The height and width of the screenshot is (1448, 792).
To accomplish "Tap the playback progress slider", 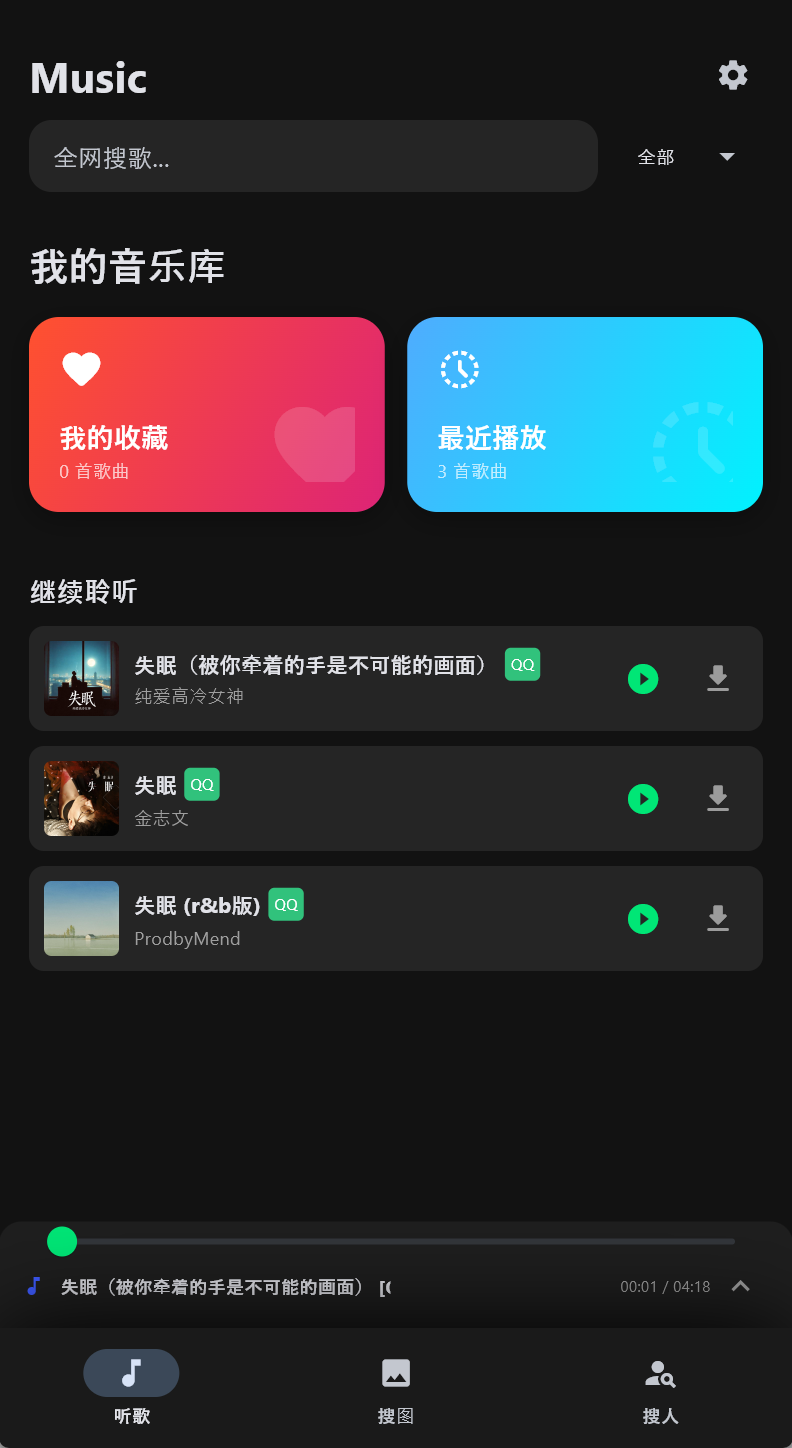I will pos(396,1241).
